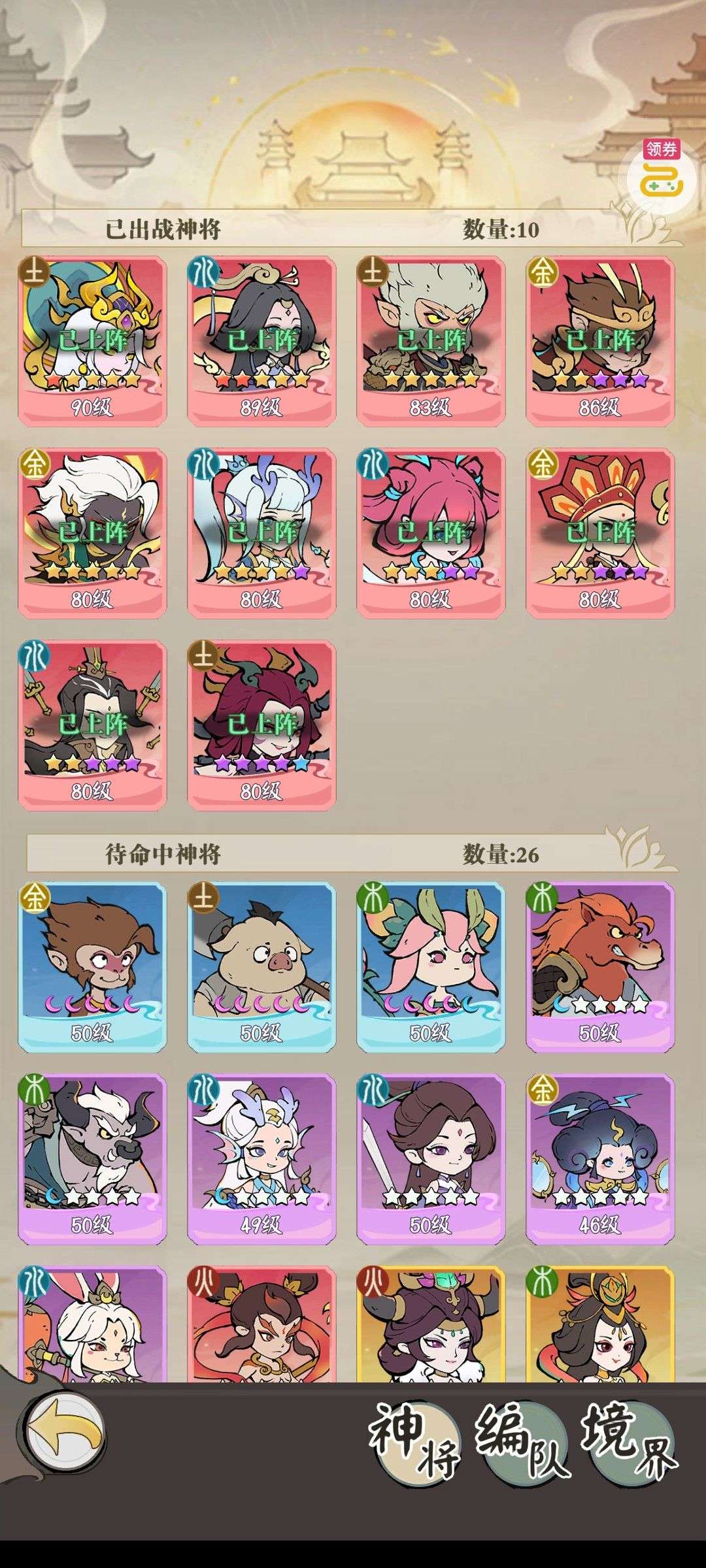706x1568 pixels.
Task: Open the white-haired dark gold hero card
Action: click(92, 533)
